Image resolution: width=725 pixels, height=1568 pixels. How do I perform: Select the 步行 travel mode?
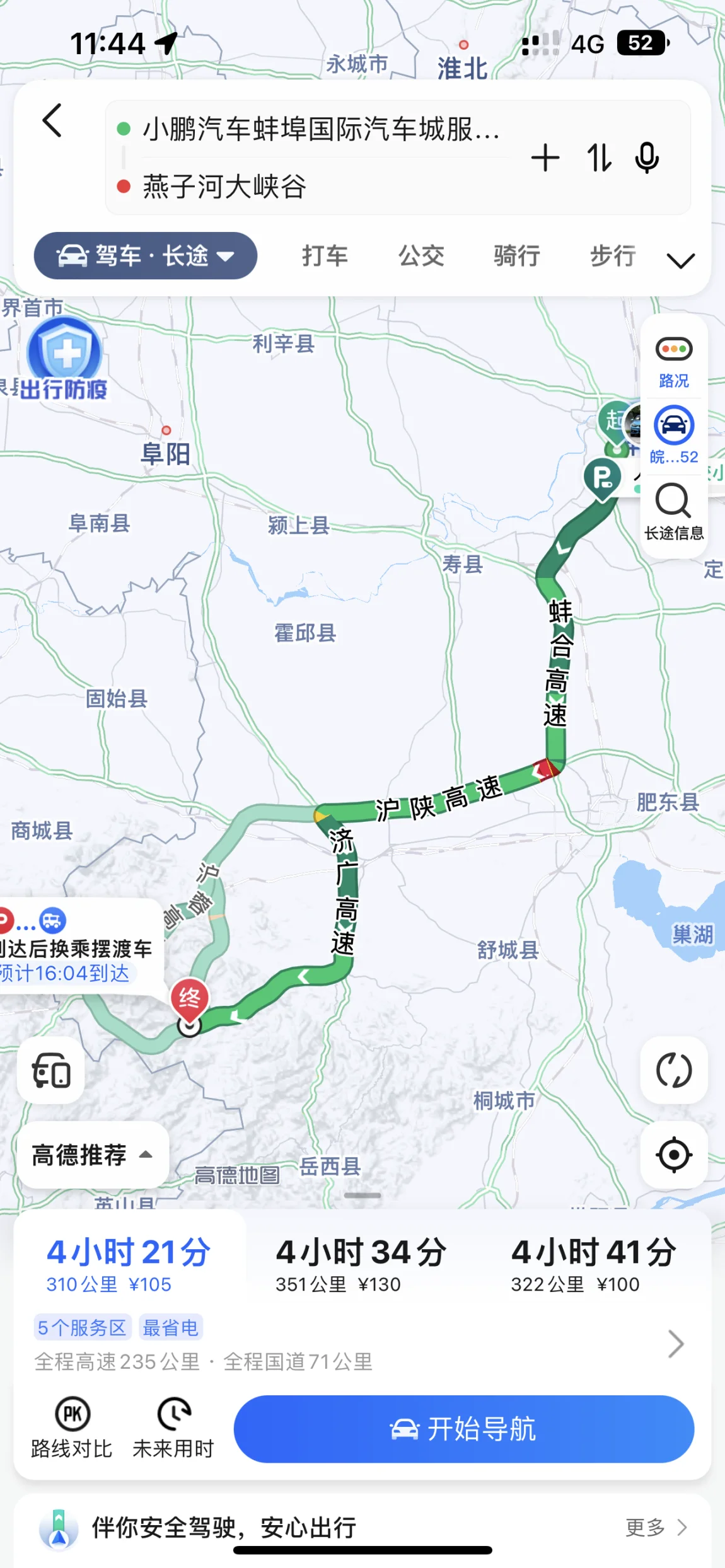[x=613, y=256]
